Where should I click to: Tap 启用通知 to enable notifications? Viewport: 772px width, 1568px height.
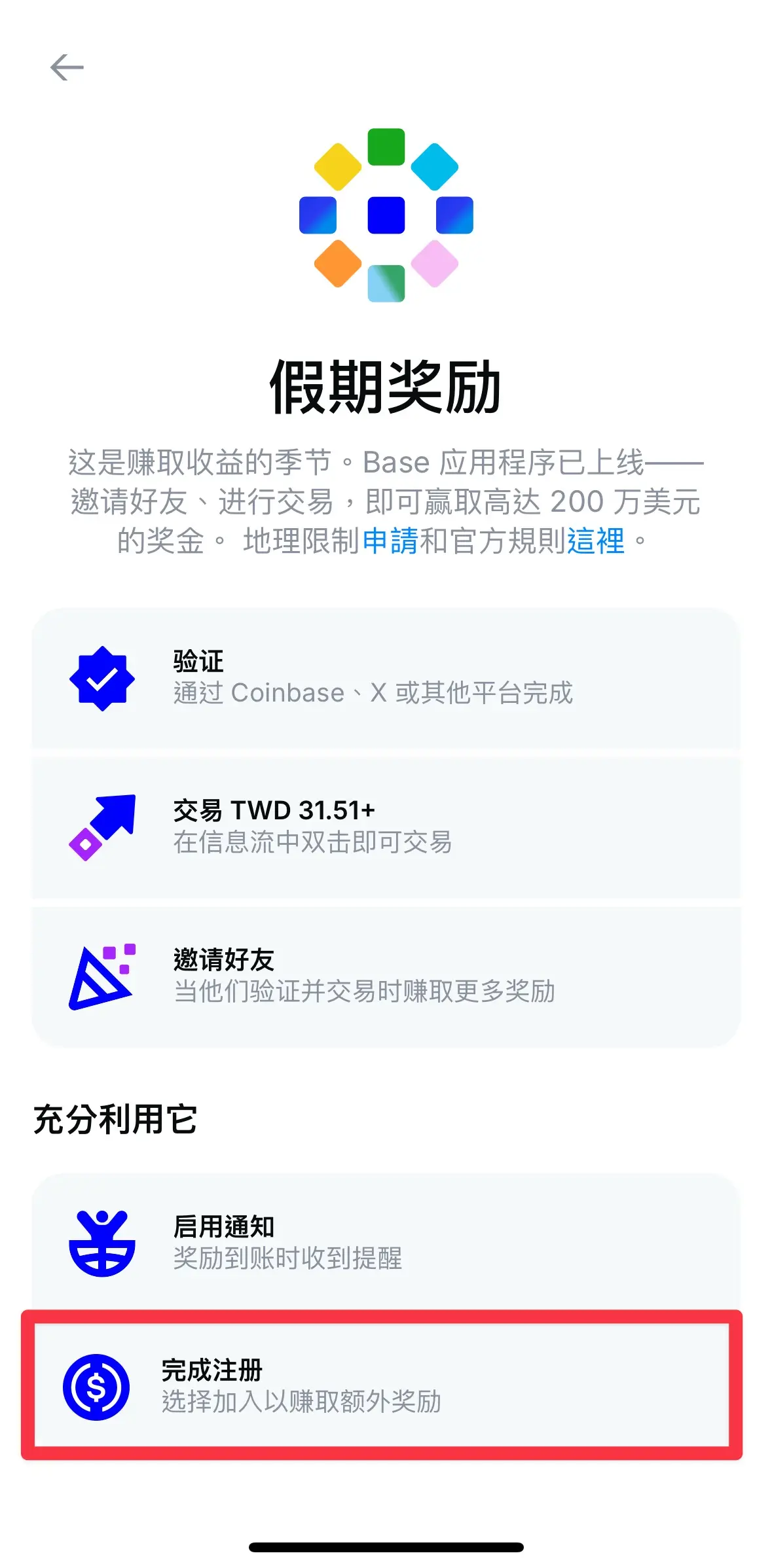click(386, 1242)
